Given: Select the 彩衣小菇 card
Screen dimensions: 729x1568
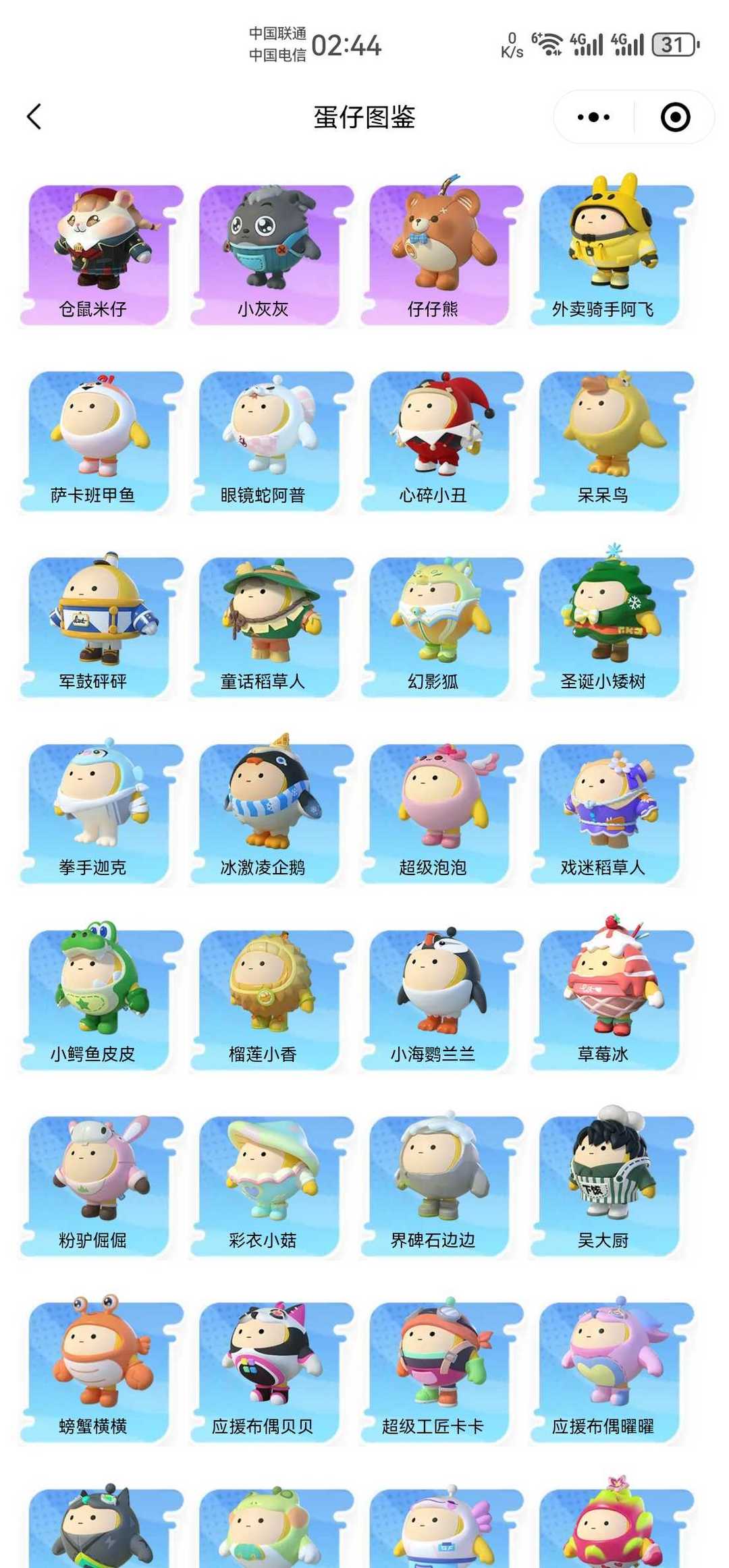Looking at the screenshot, I should 271,1186.
